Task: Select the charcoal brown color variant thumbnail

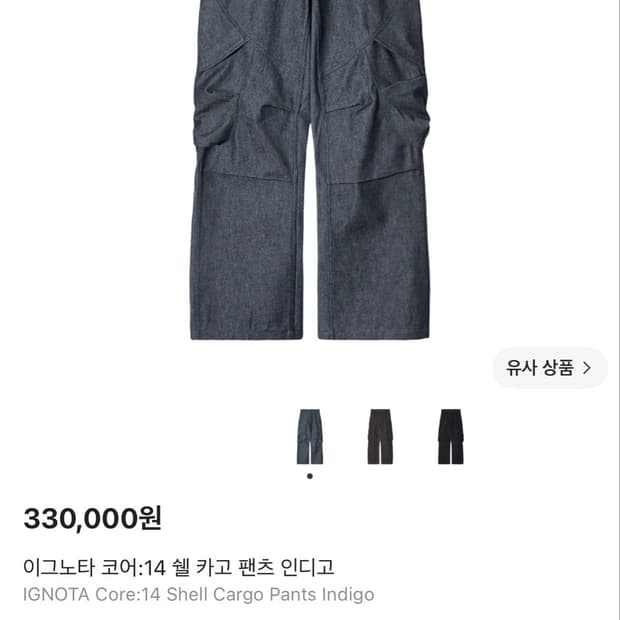Action: [x=380, y=437]
